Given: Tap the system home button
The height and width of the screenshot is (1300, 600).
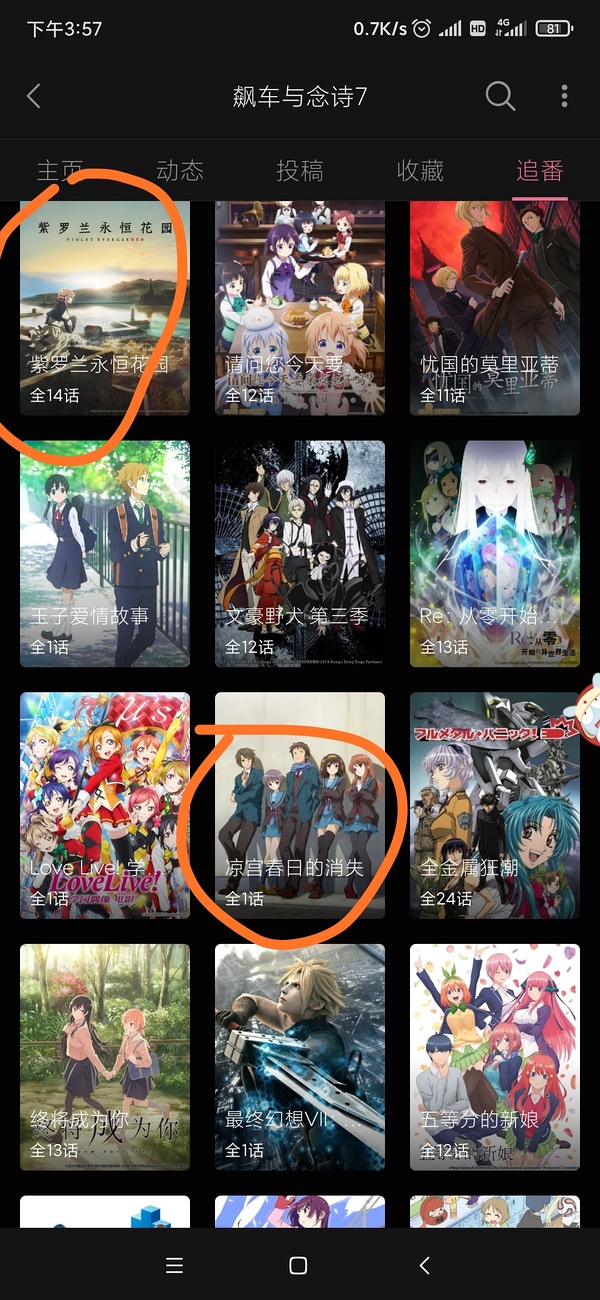Looking at the screenshot, I should coord(298,1265).
